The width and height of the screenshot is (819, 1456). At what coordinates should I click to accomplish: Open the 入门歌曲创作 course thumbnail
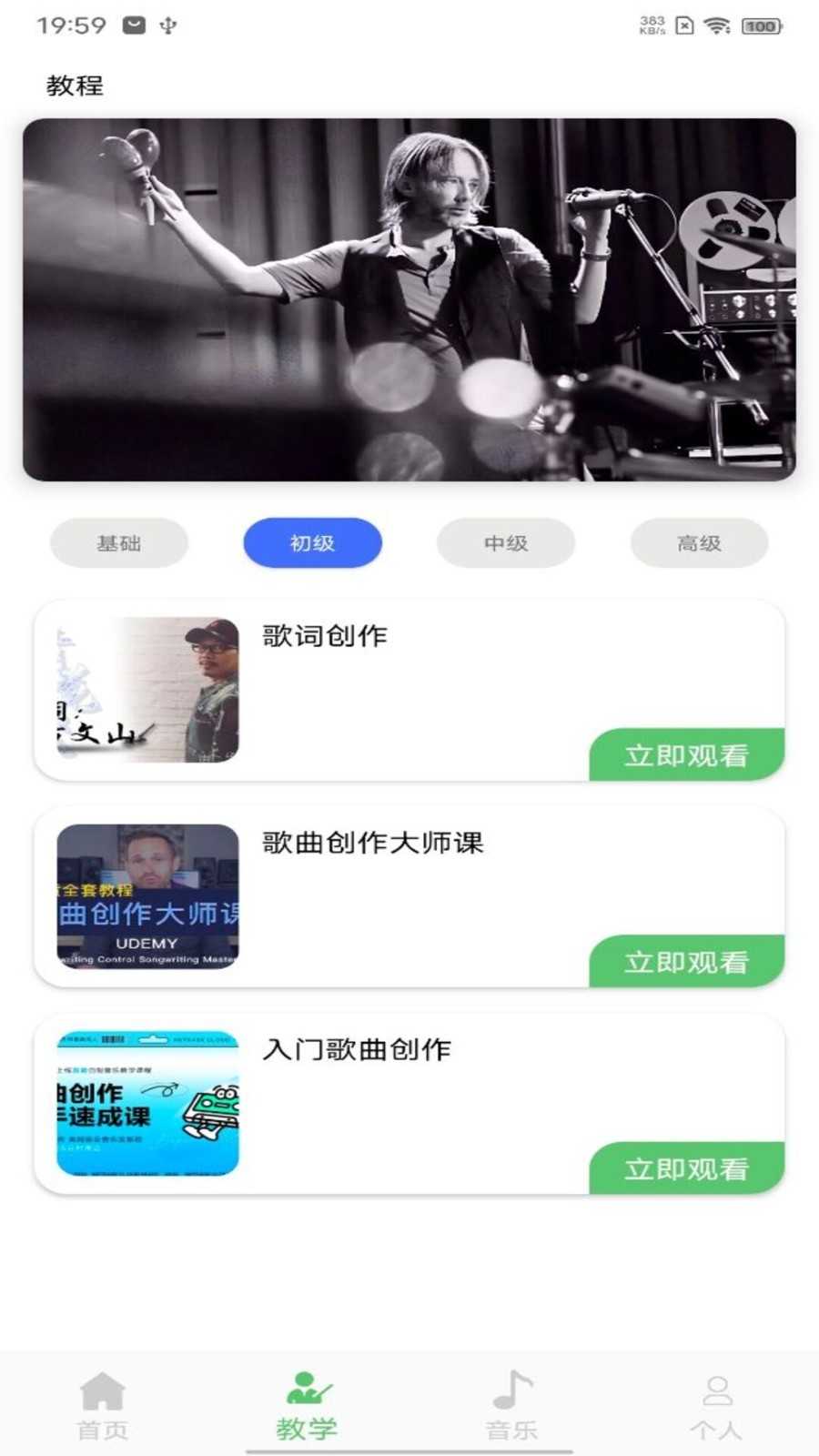pos(146,1110)
